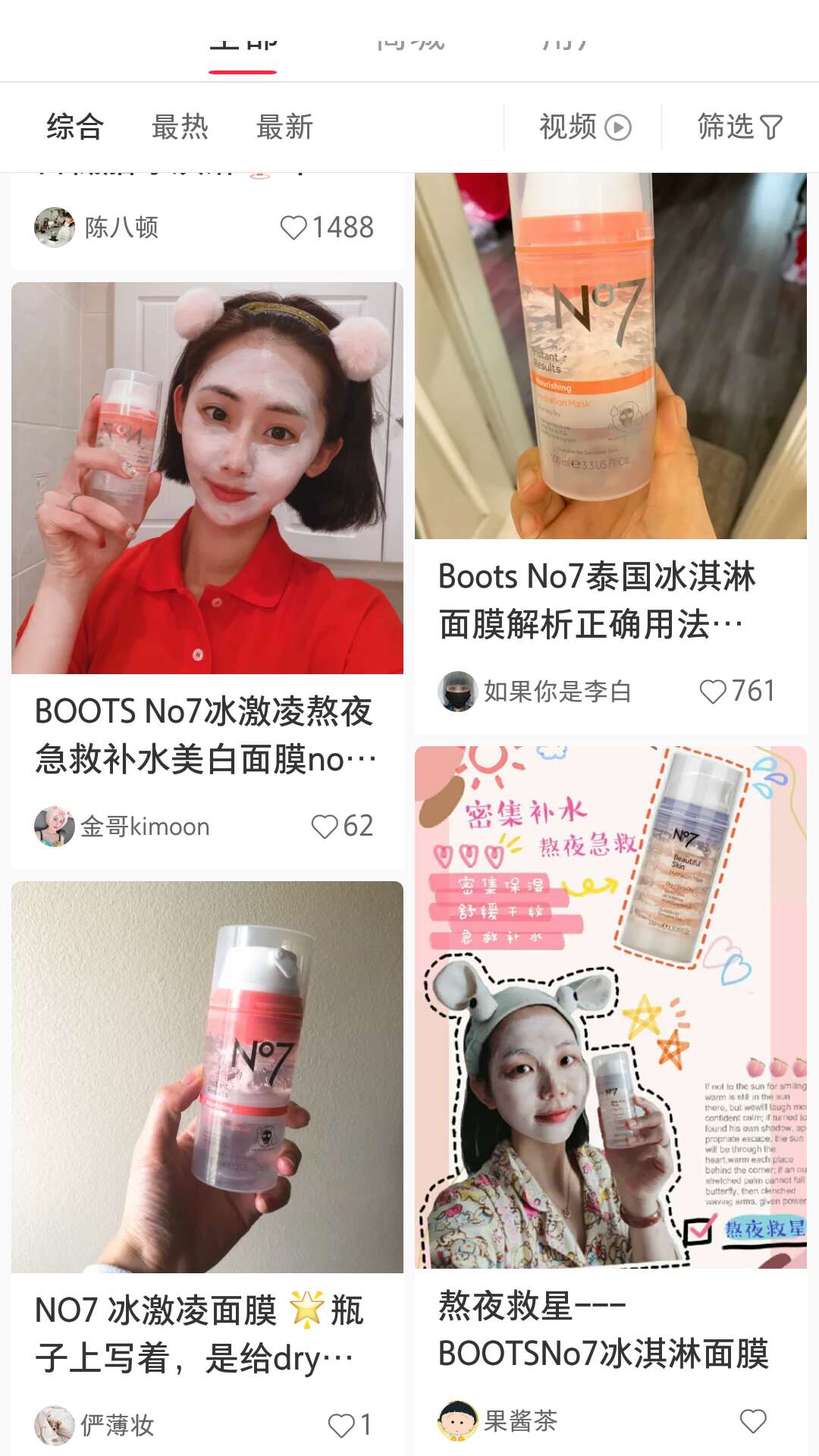Viewport: 819px width, 1456px height.
Task: Click the video play icon next to 视频
Action: click(617, 127)
